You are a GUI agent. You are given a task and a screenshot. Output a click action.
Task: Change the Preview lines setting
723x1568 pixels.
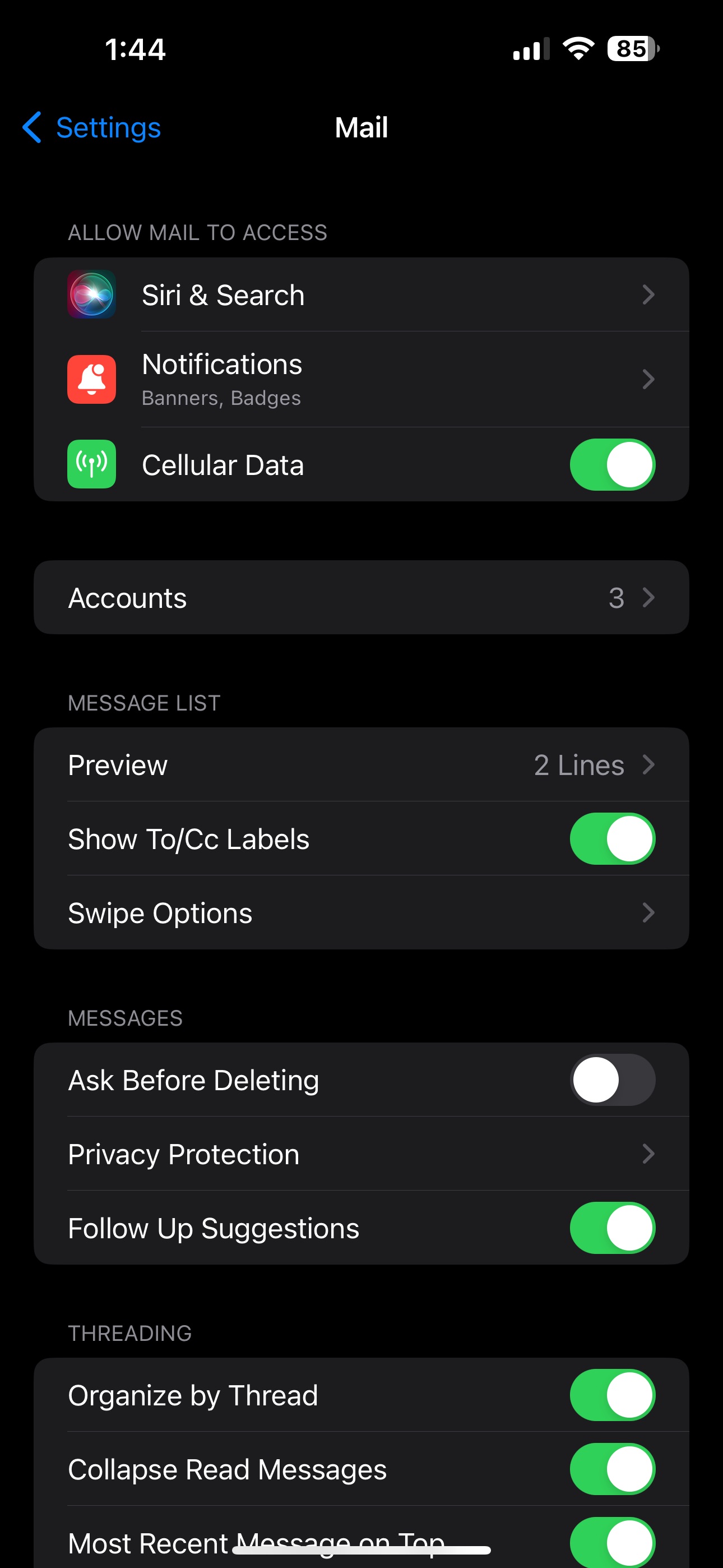pyautogui.click(x=361, y=765)
